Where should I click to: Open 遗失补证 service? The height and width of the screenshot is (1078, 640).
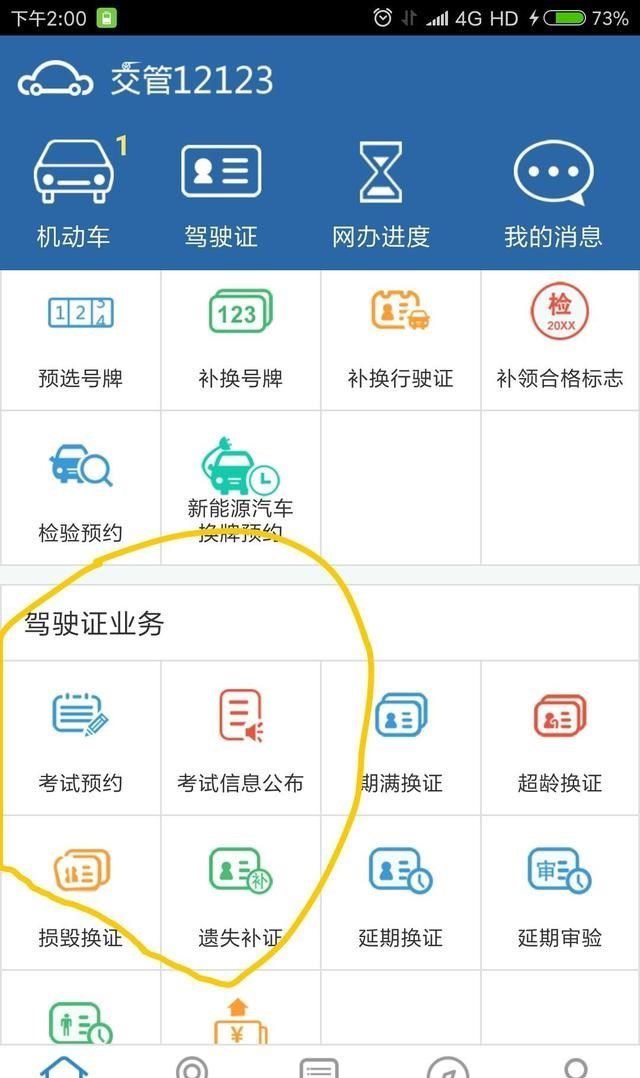point(240,895)
